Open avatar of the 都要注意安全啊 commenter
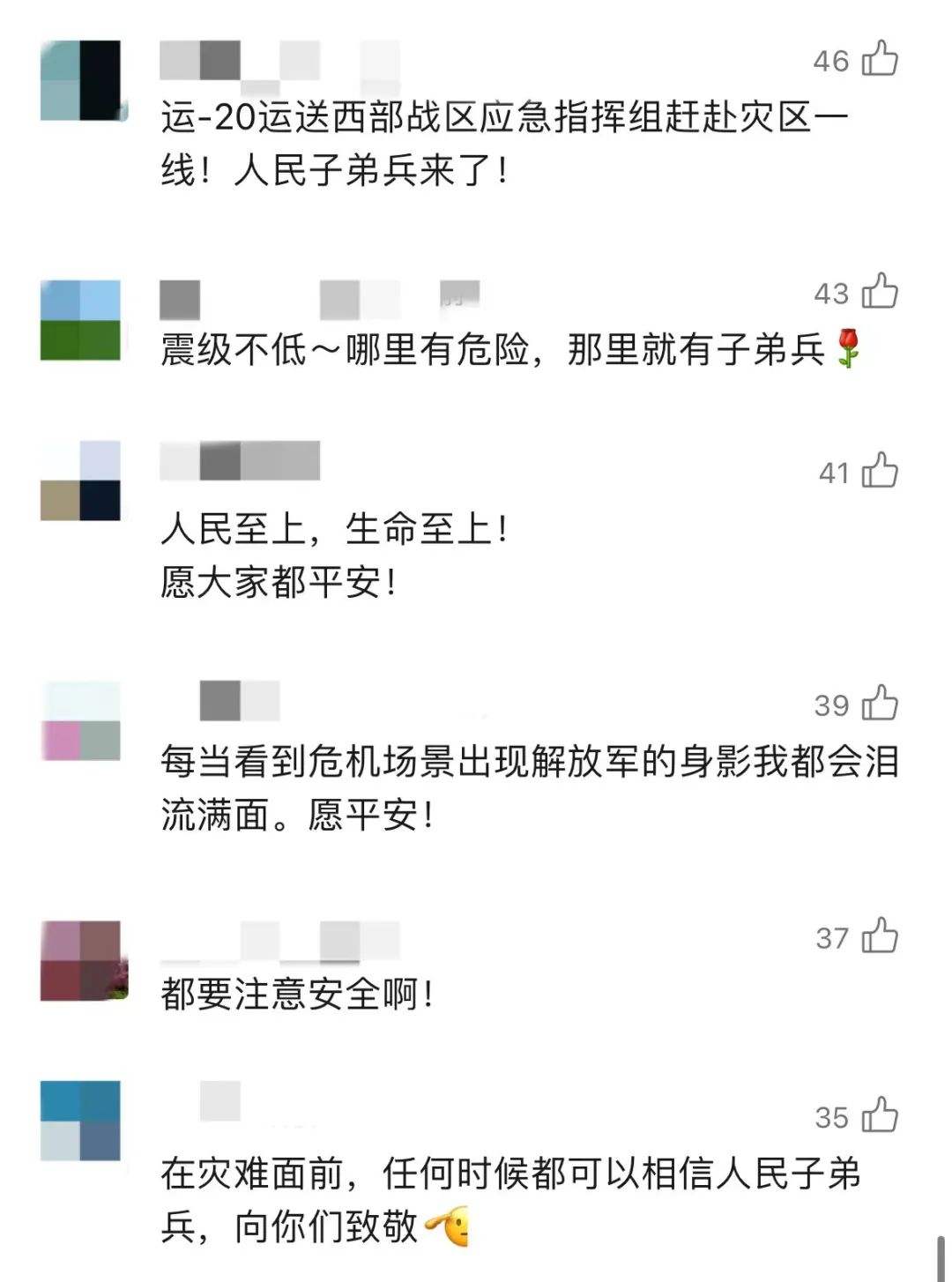 point(81,960)
